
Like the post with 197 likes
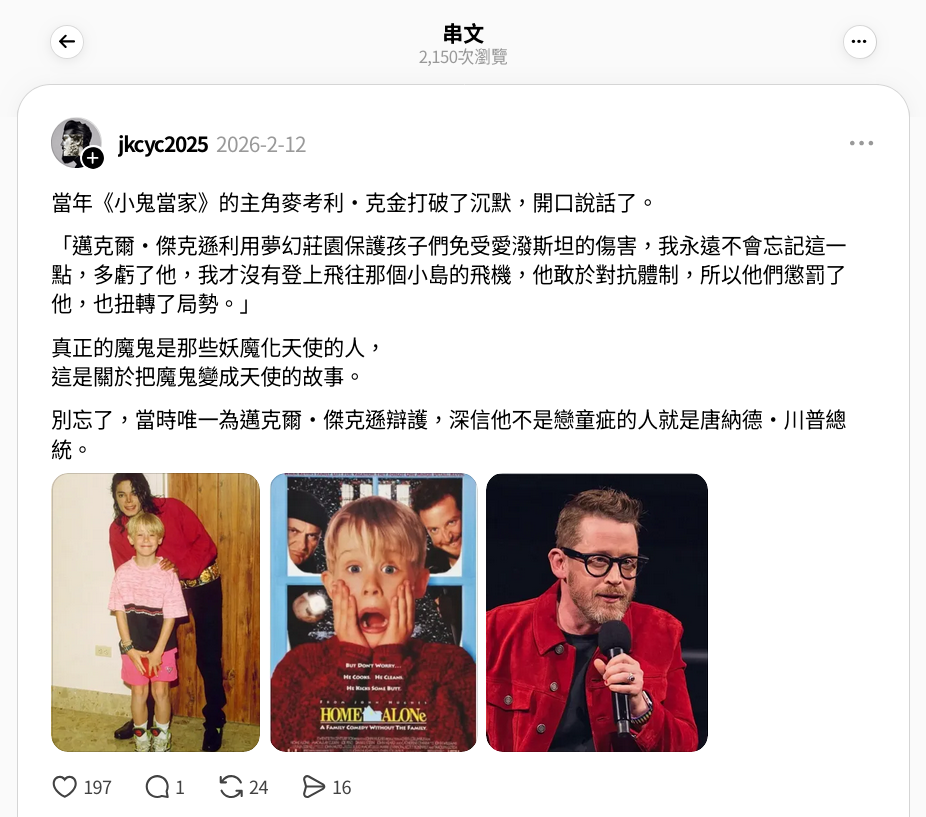tap(65, 787)
